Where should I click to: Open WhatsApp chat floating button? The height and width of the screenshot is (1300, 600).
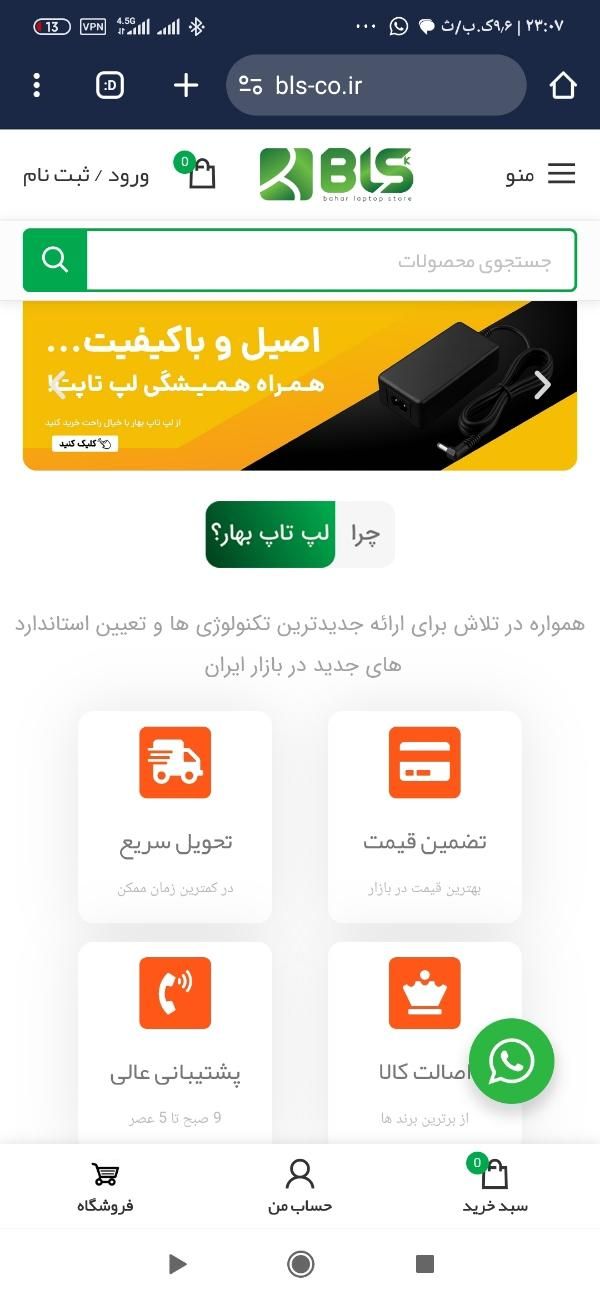coord(511,1061)
